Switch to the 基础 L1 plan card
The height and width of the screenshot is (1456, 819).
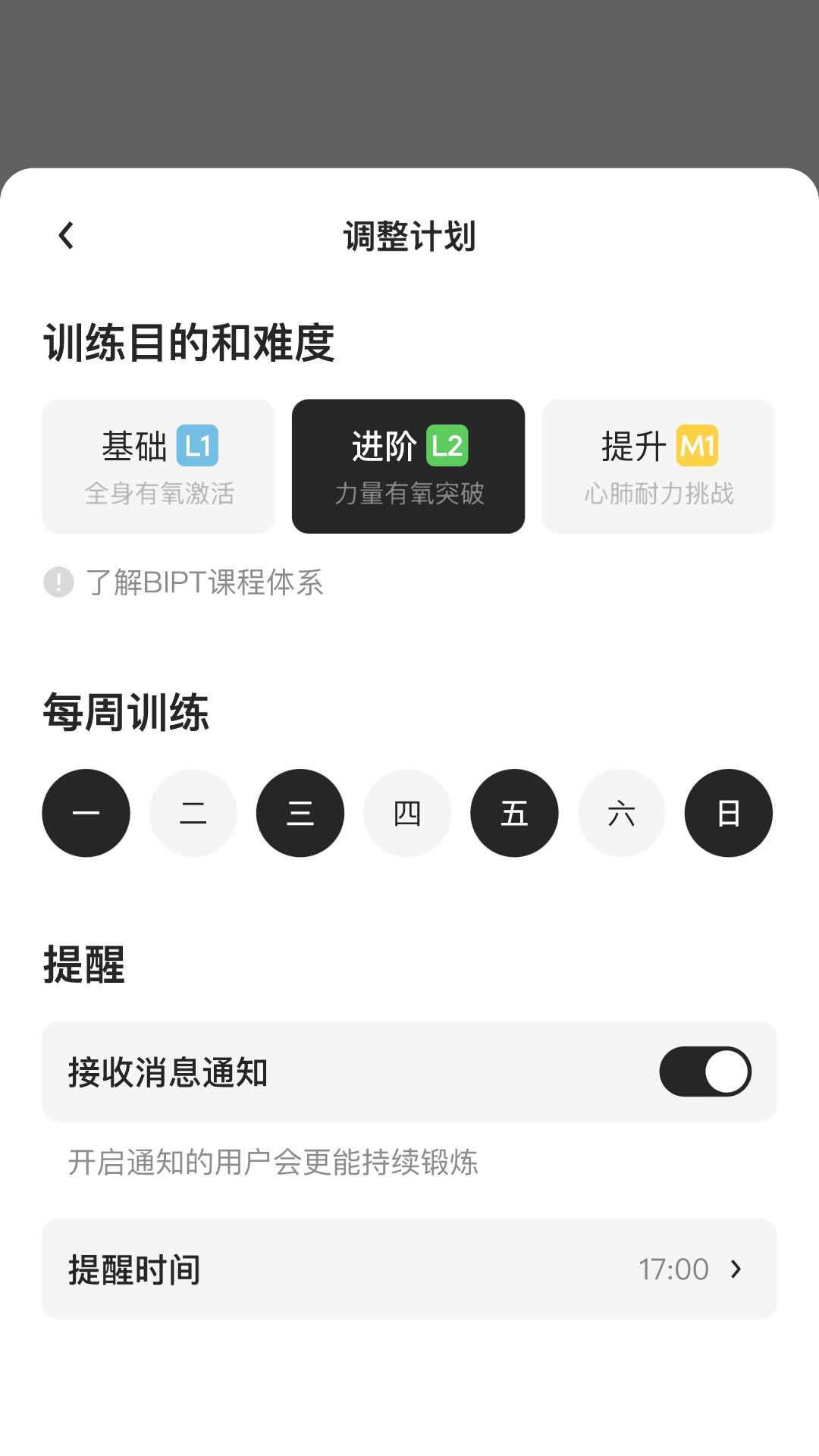click(158, 466)
